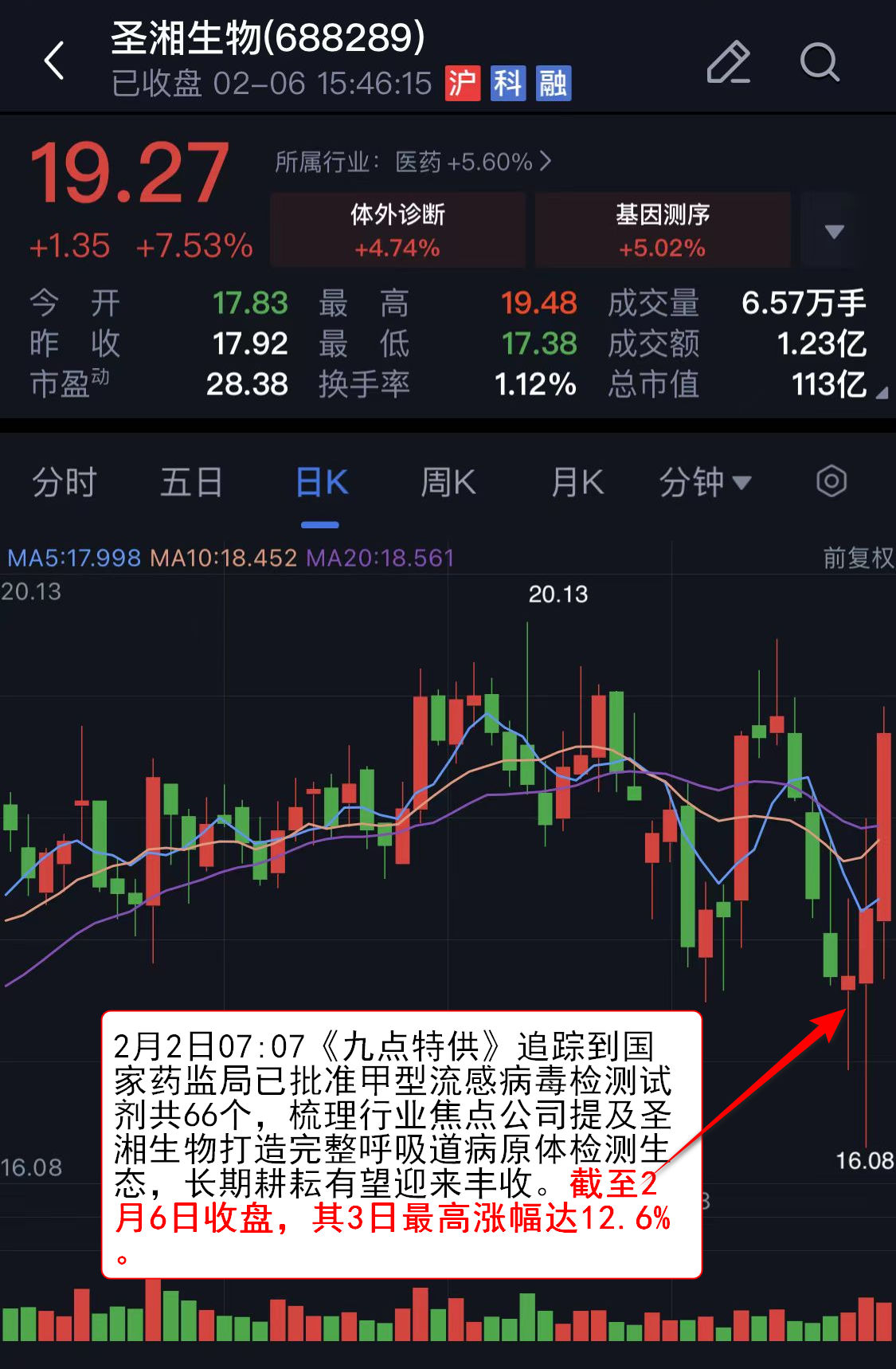Switch to the 五日 chart tab
896x1369 pixels.
pyautogui.click(x=191, y=483)
